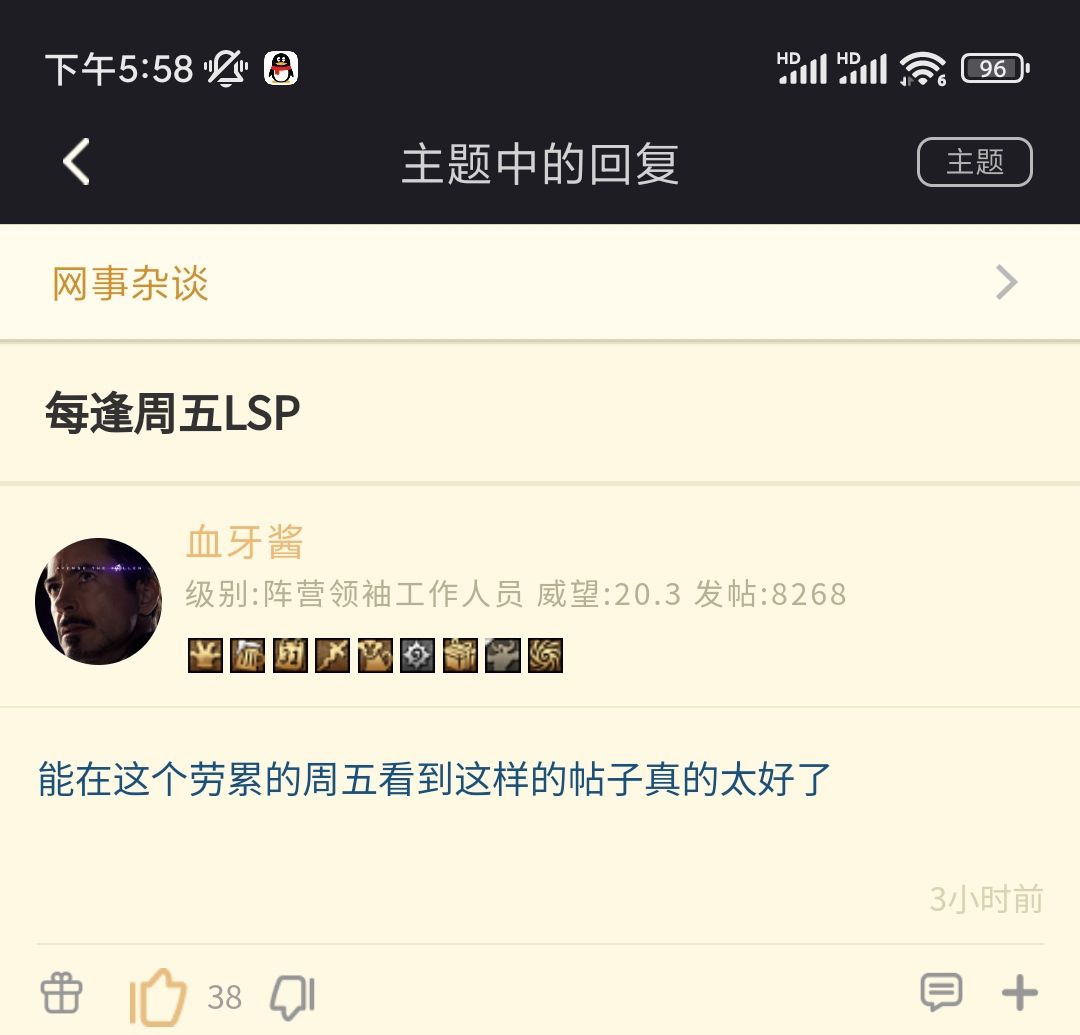Send a gift to this reply
Viewport: 1080px width, 1035px height.
point(61,994)
